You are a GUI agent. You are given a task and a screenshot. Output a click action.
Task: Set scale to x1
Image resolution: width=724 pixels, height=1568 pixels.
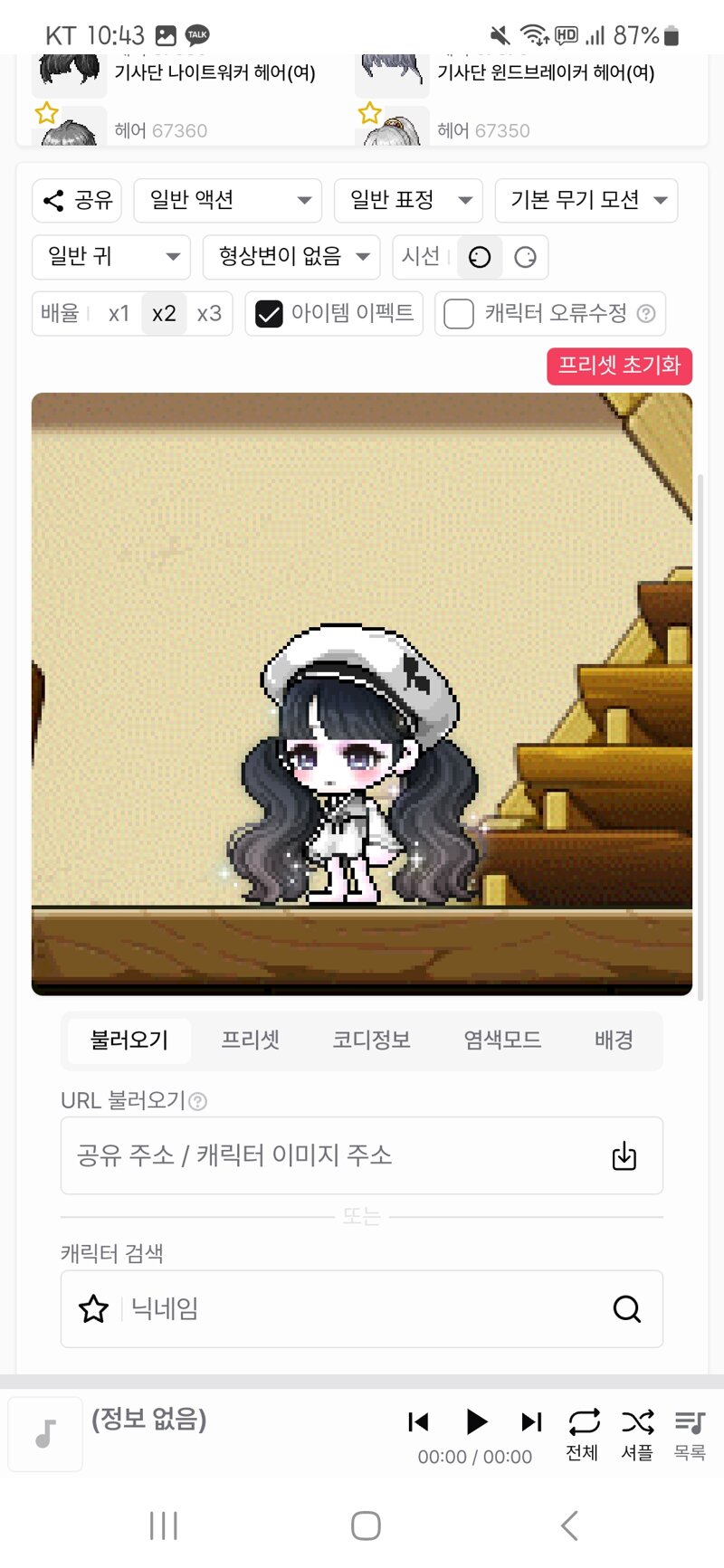click(x=119, y=314)
